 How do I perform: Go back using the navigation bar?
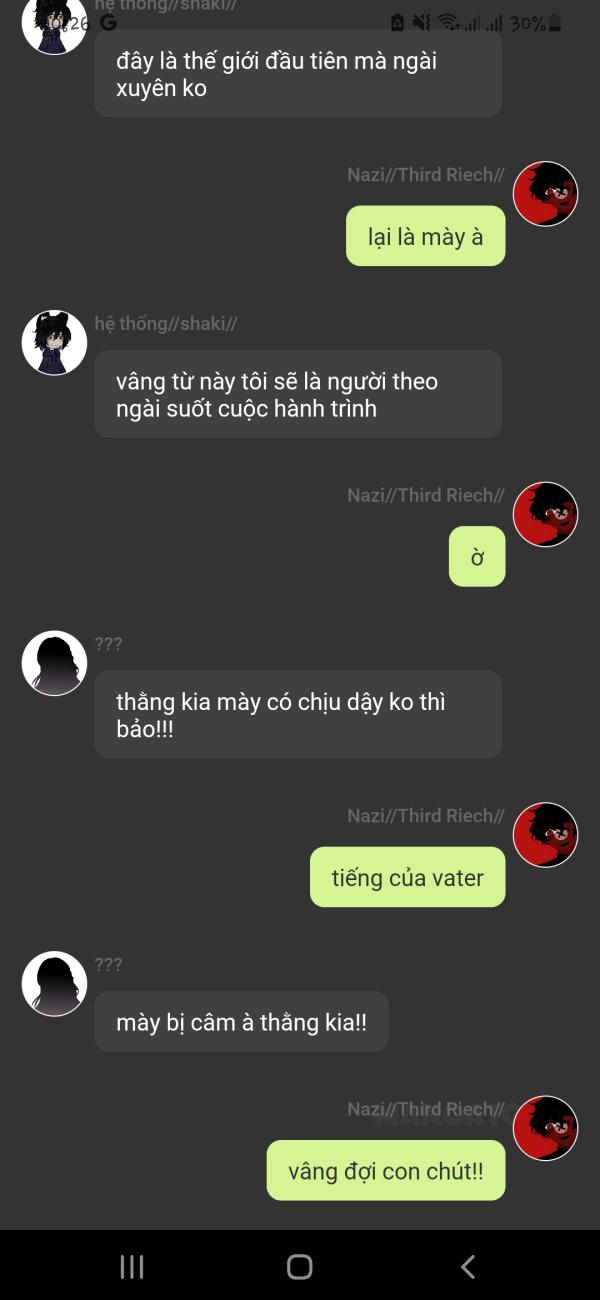[x=467, y=1267]
